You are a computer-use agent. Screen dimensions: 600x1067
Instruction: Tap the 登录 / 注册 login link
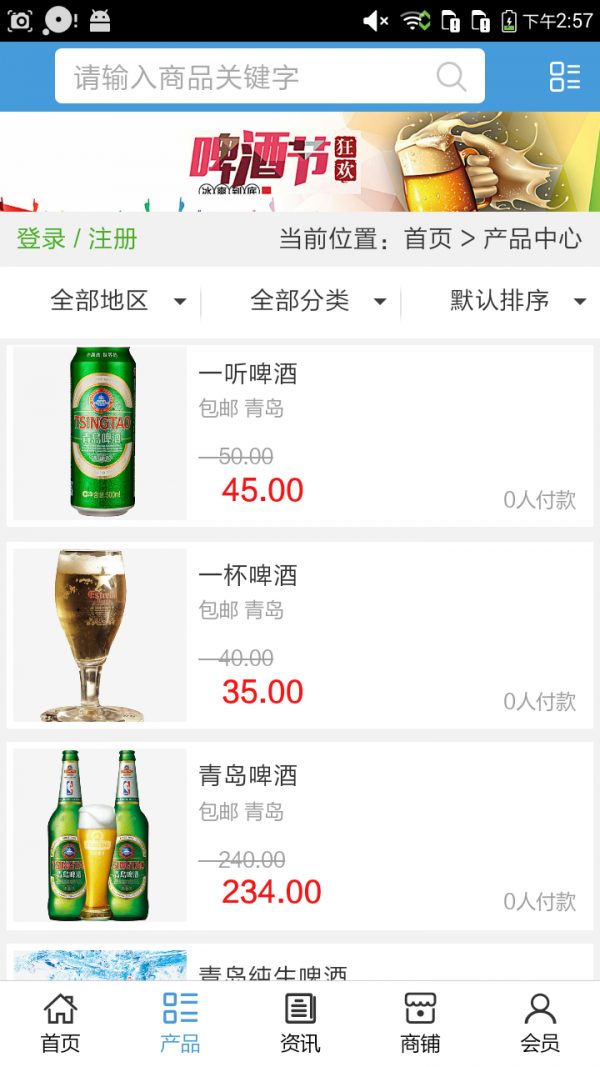[x=77, y=239]
